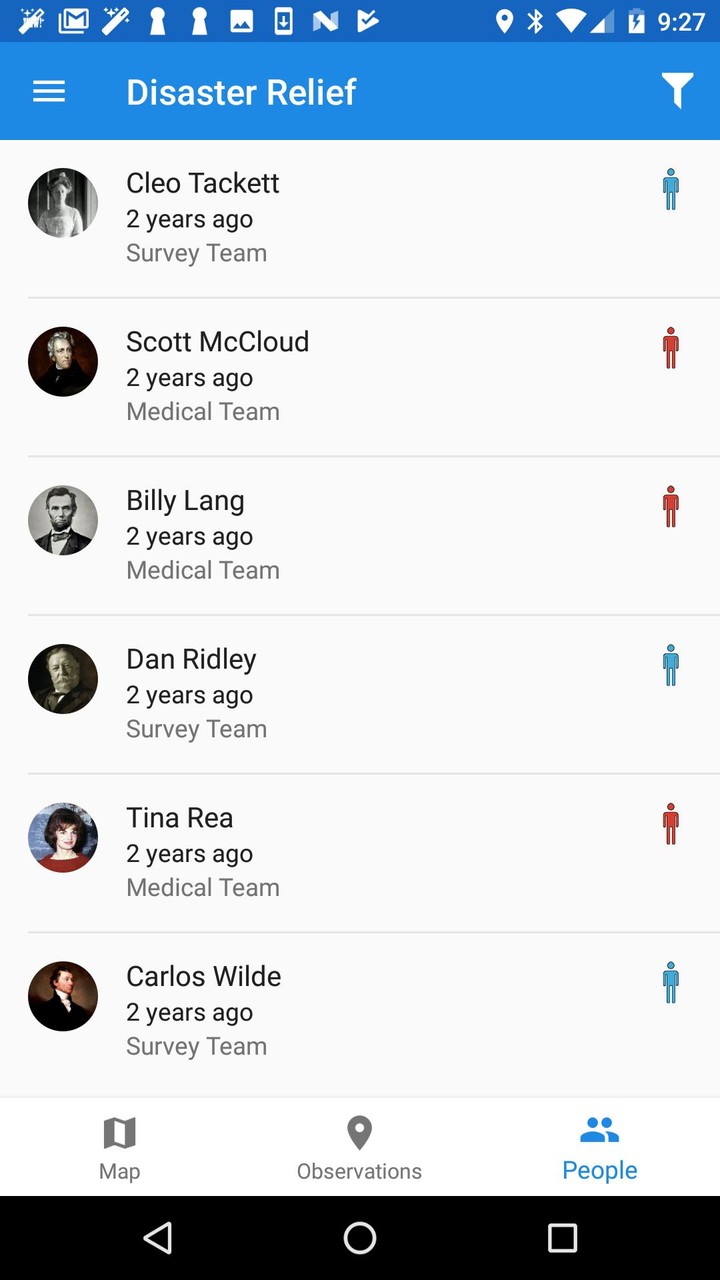Viewport: 720px width, 1280px height.
Task: Locate Billy Lang using his person icon
Action: point(671,506)
